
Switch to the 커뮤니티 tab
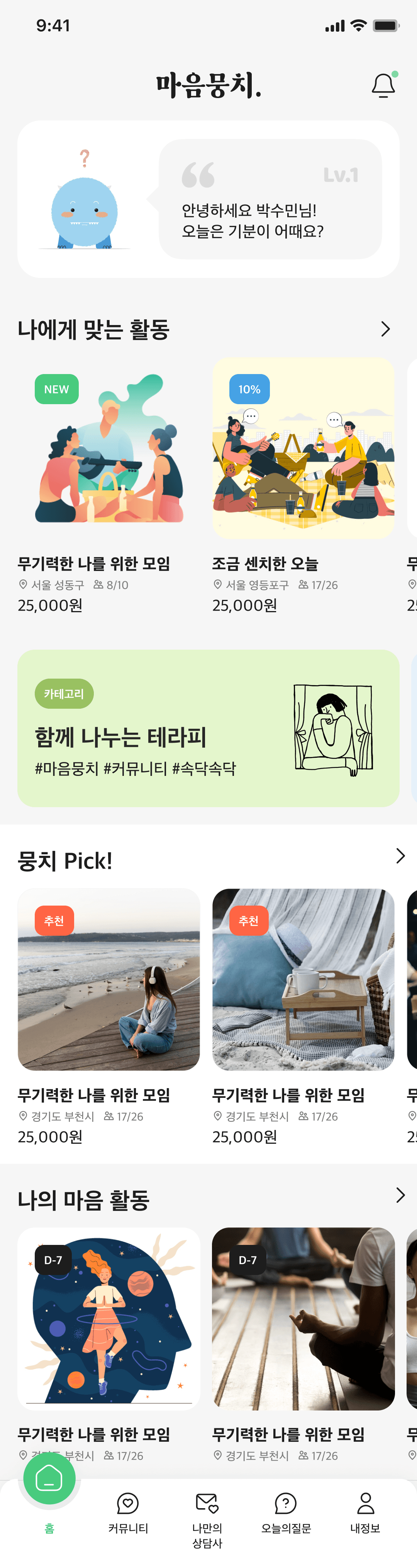(x=128, y=1512)
